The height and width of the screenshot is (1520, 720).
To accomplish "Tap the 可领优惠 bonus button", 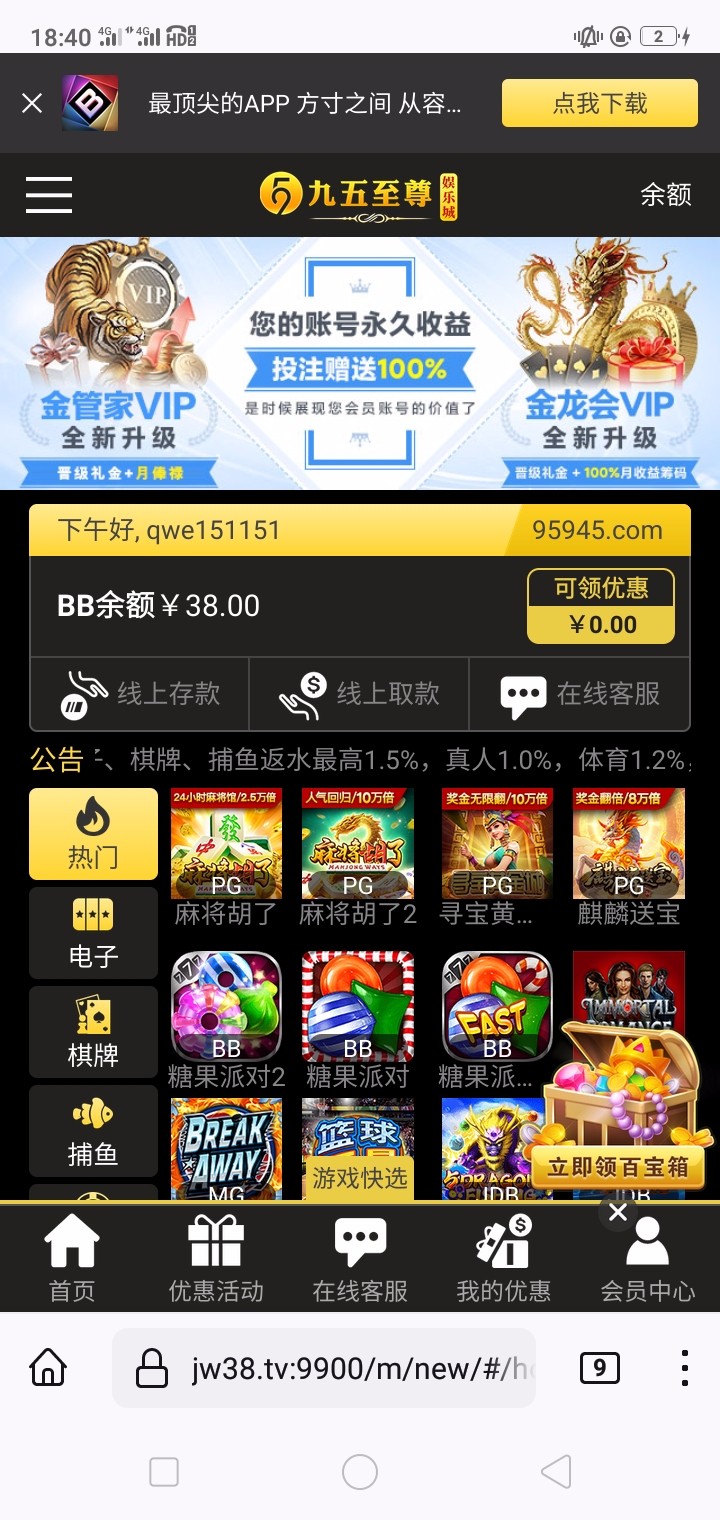I will 600,606.
